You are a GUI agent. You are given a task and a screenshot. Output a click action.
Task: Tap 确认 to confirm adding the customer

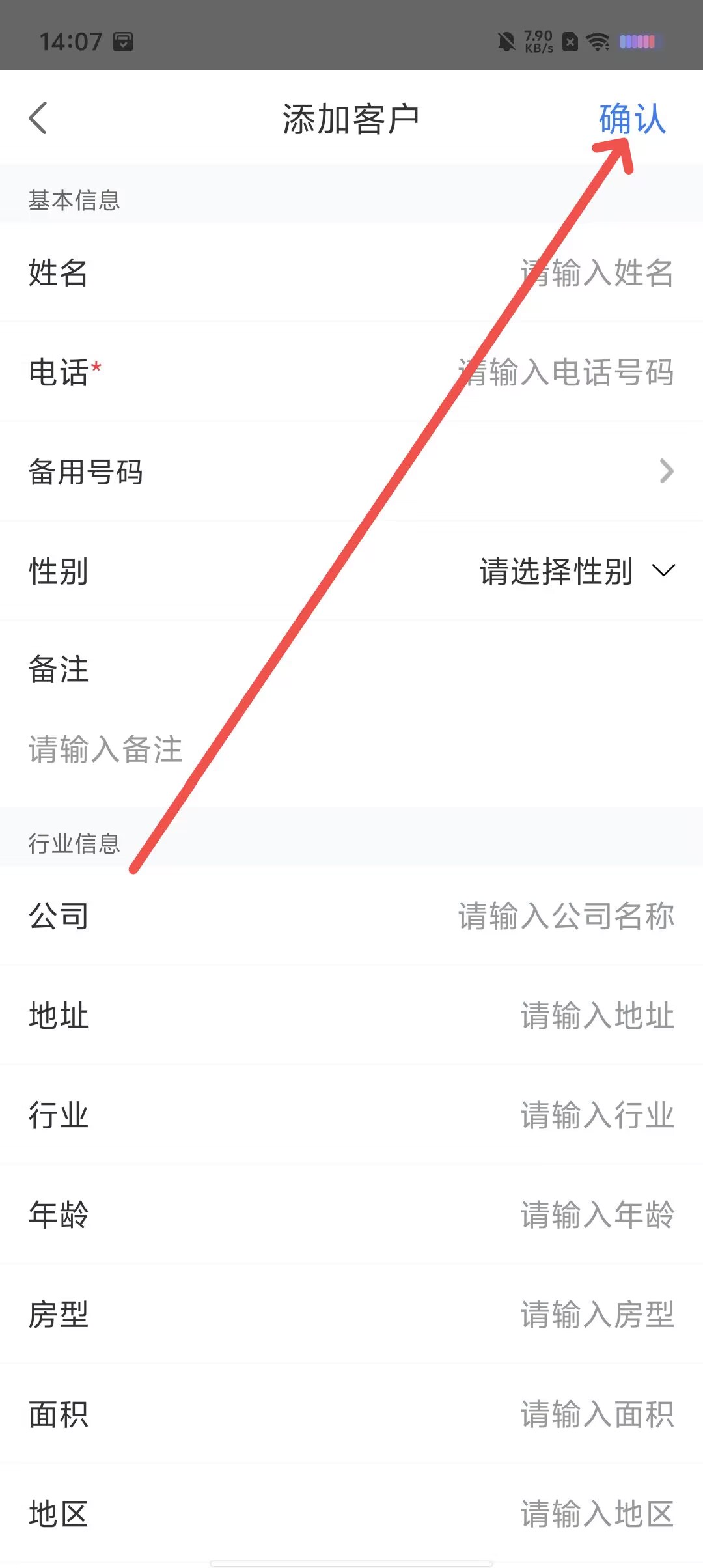pyautogui.click(x=632, y=119)
